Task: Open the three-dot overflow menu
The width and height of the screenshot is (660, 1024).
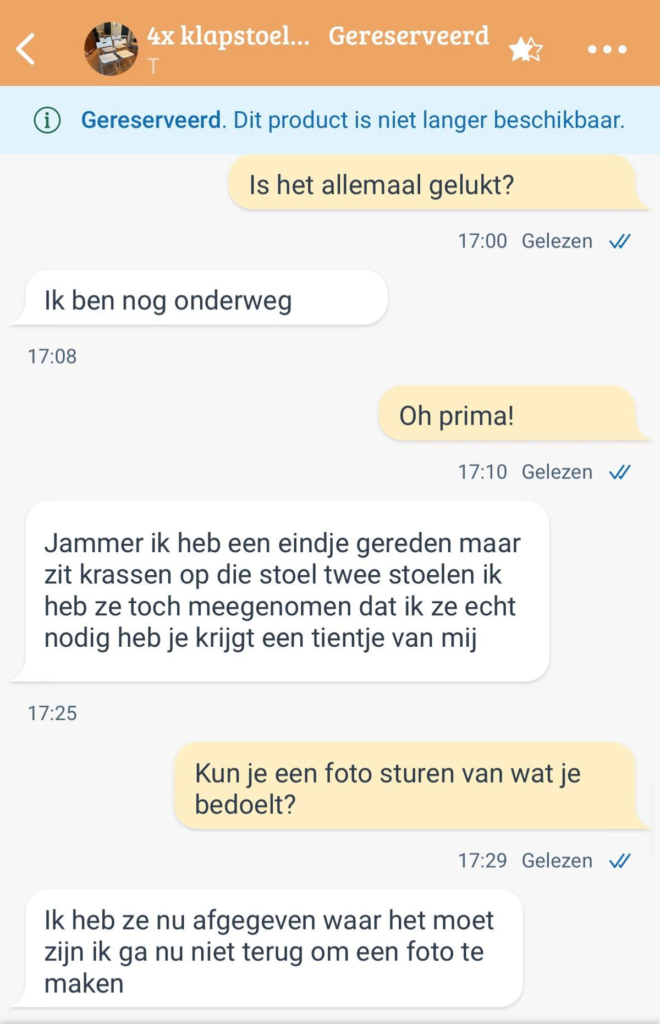Action: tap(607, 49)
